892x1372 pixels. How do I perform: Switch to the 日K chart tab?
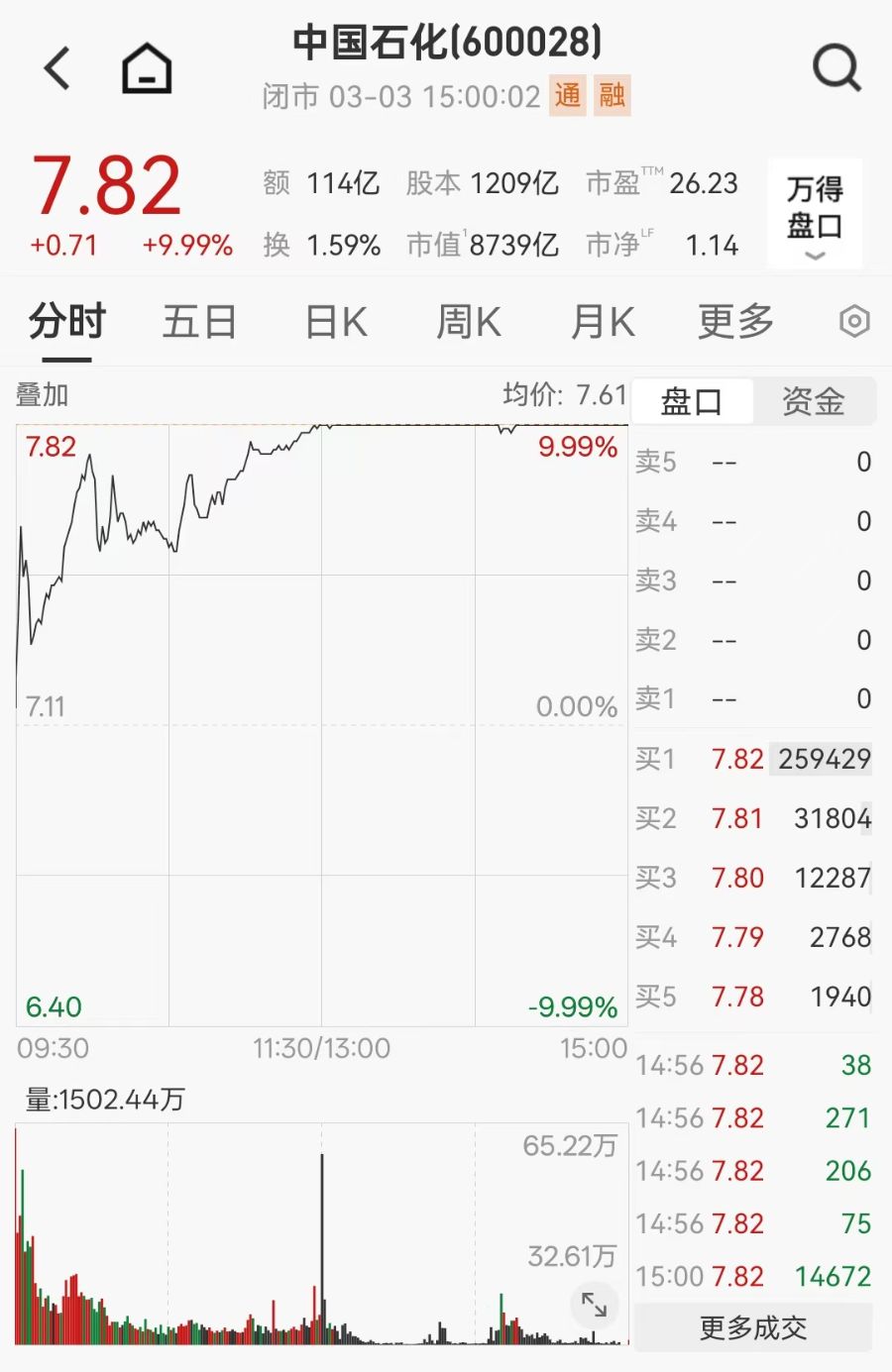click(x=336, y=322)
